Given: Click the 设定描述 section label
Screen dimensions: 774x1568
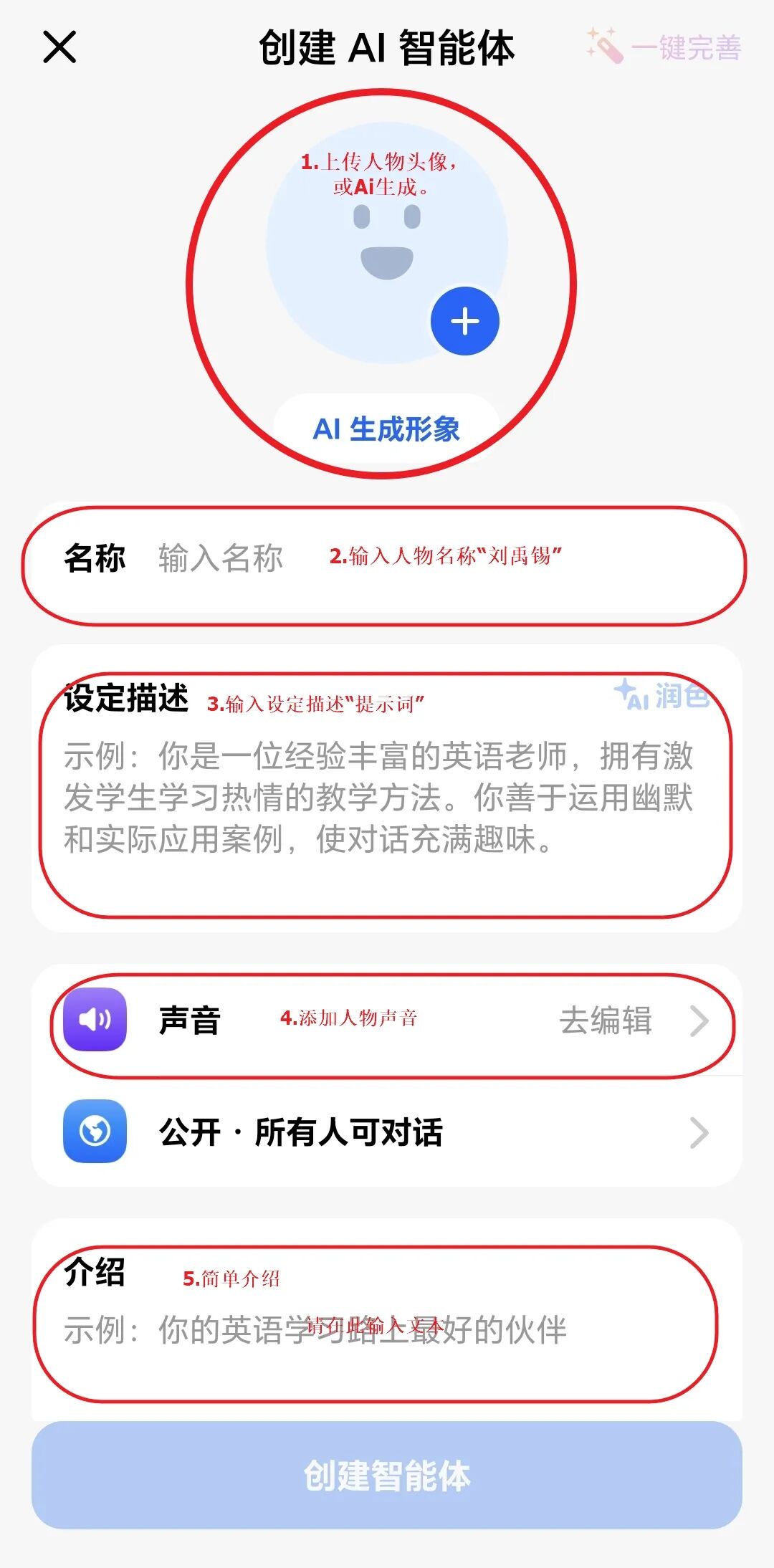Looking at the screenshot, I should click(x=126, y=697).
